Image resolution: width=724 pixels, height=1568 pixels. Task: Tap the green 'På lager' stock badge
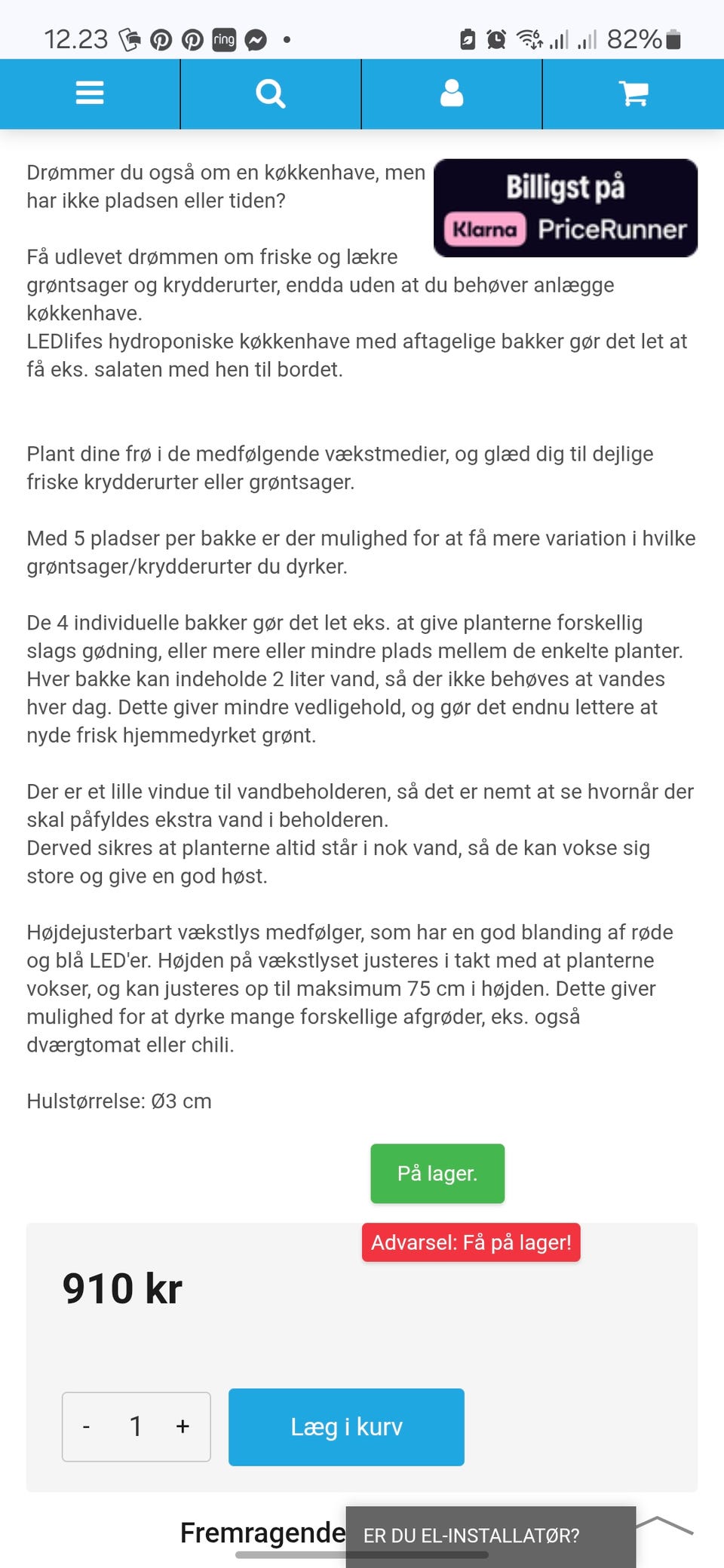coord(437,1173)
